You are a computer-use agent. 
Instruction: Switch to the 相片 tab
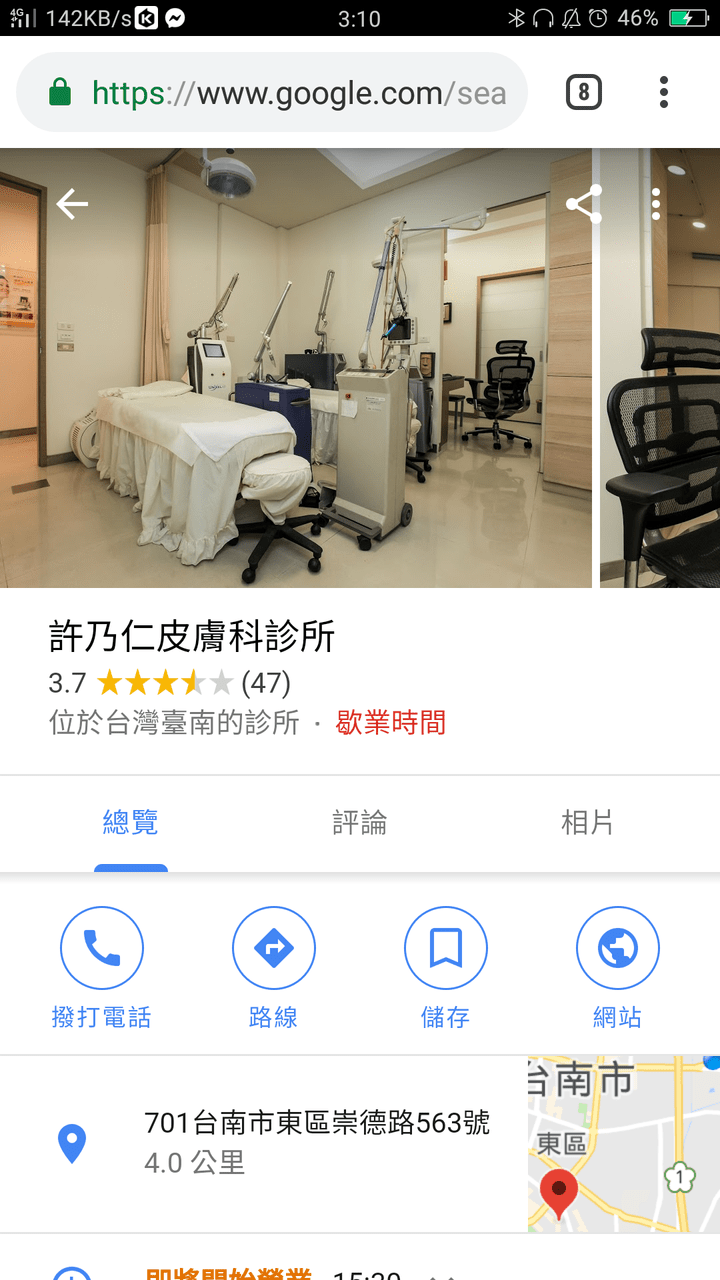coord(587,823)
